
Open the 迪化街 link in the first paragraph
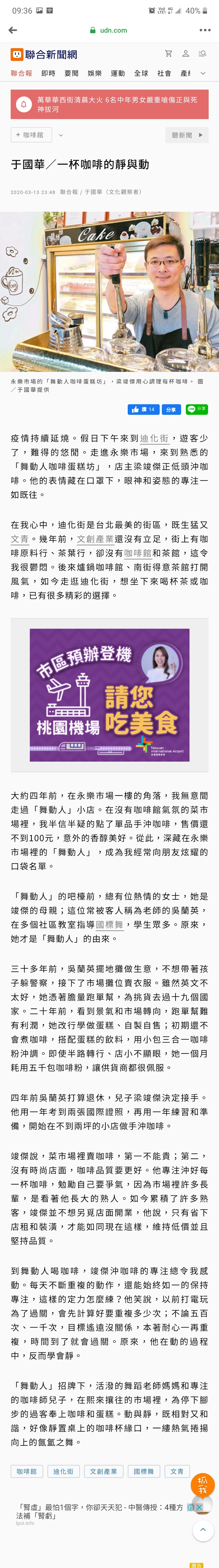[x=154, y=438]
